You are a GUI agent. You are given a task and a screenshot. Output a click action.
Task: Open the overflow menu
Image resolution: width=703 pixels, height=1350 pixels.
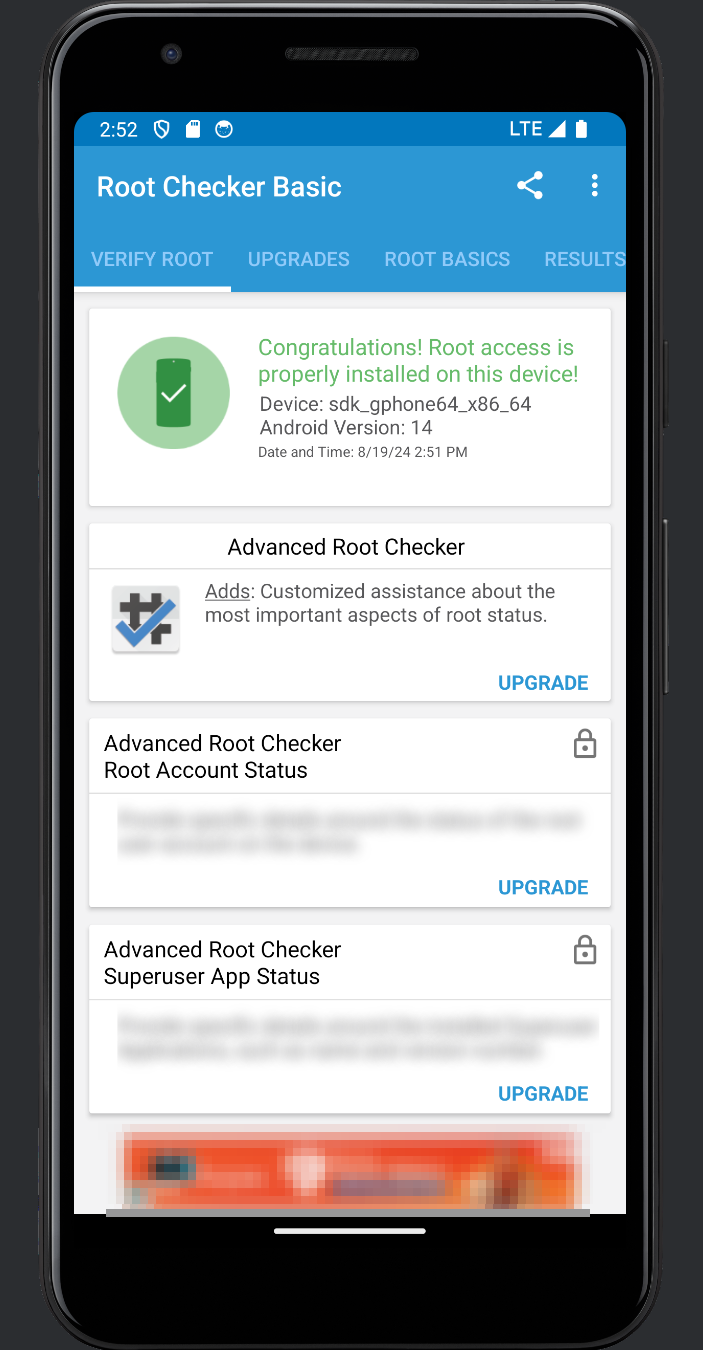594,186
